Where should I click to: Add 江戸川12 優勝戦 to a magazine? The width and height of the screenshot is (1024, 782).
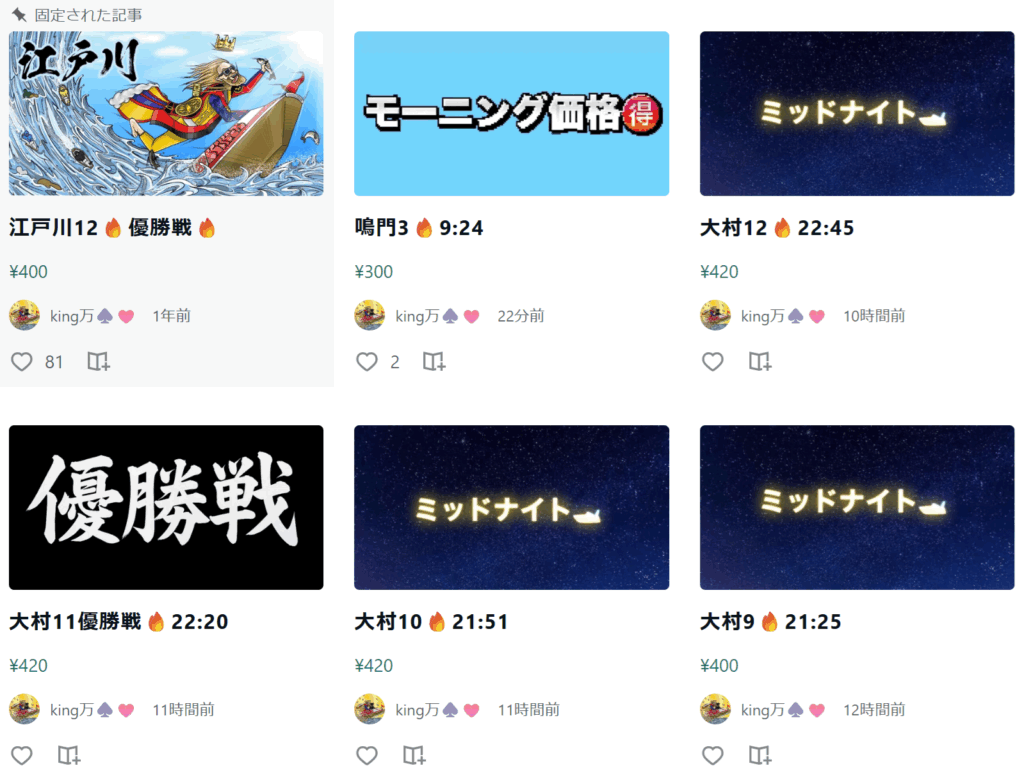click(98, 361)
